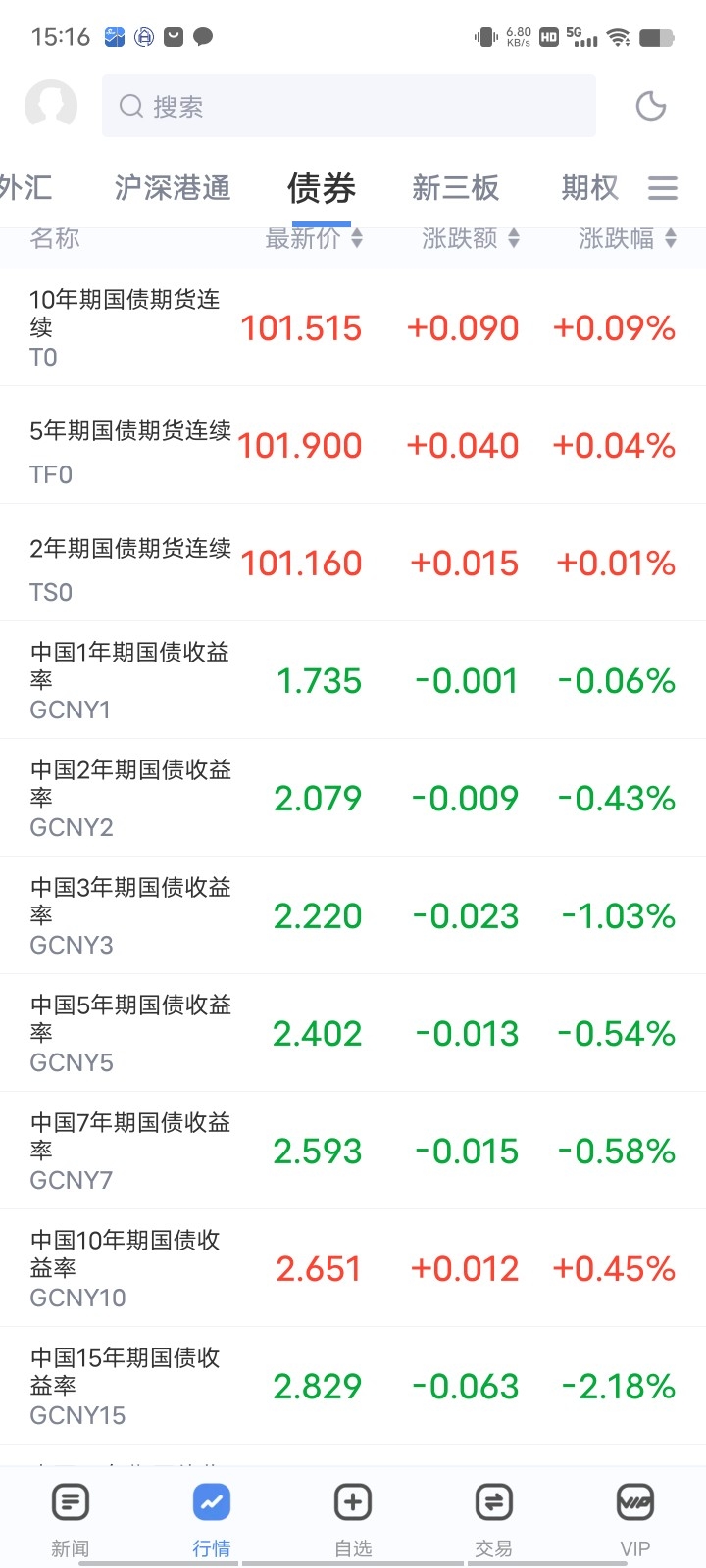
Task: Go to the 新闻 tab
Action: (x=71, y=1519)
